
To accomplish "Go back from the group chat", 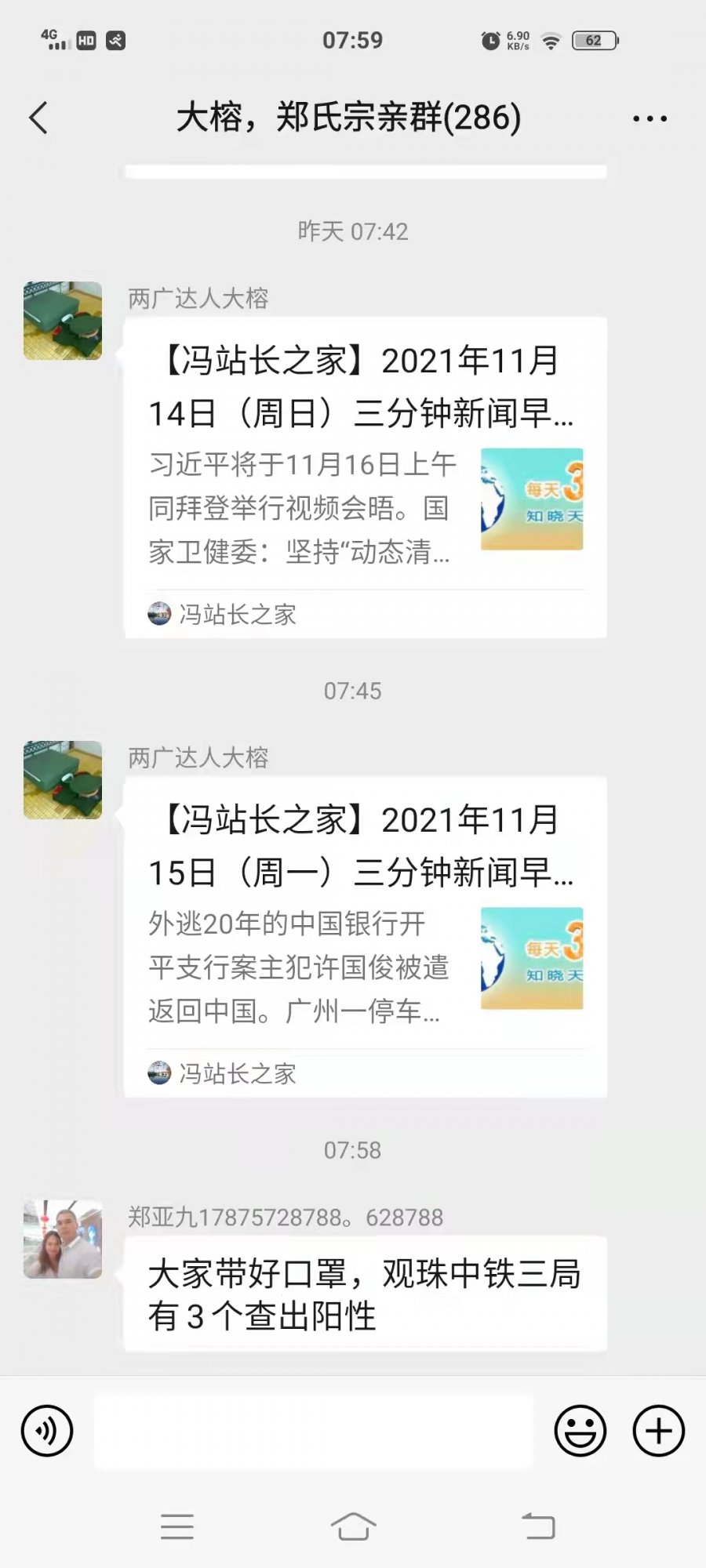I will (x=38, y=118).
